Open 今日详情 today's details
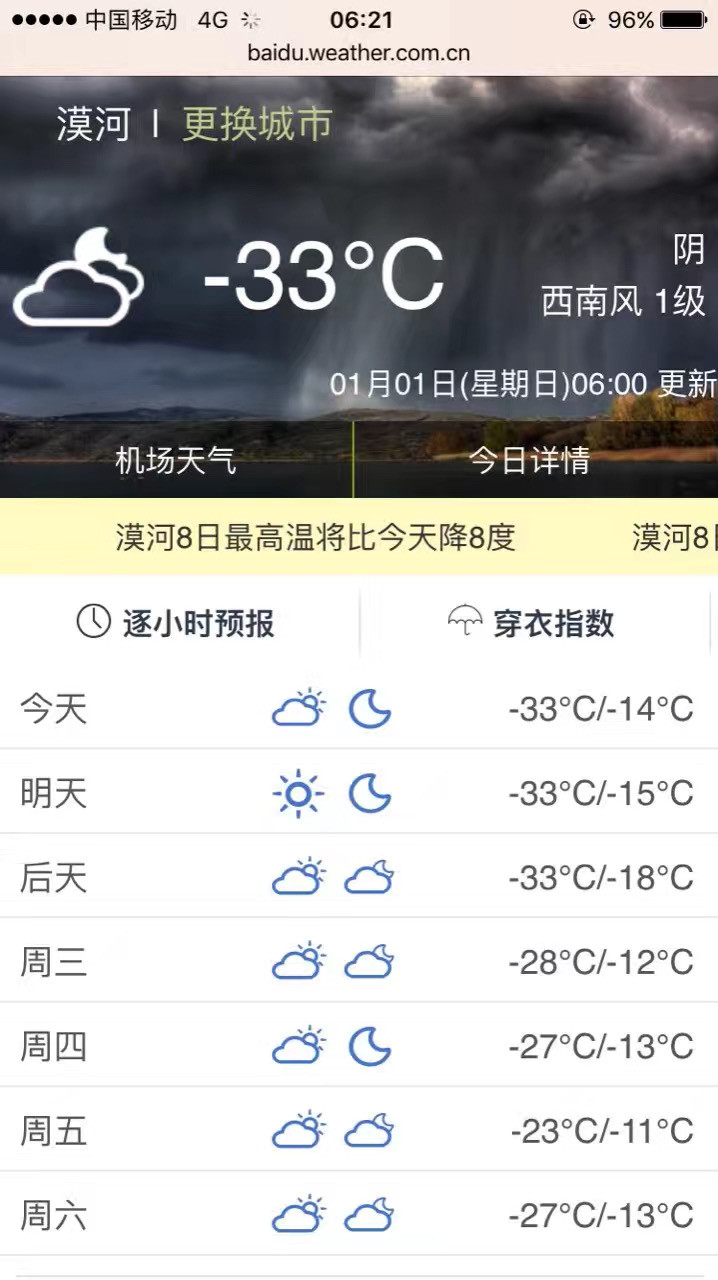Image resolution: width=718 pixels, height=1280 pixels. (529, 461)
